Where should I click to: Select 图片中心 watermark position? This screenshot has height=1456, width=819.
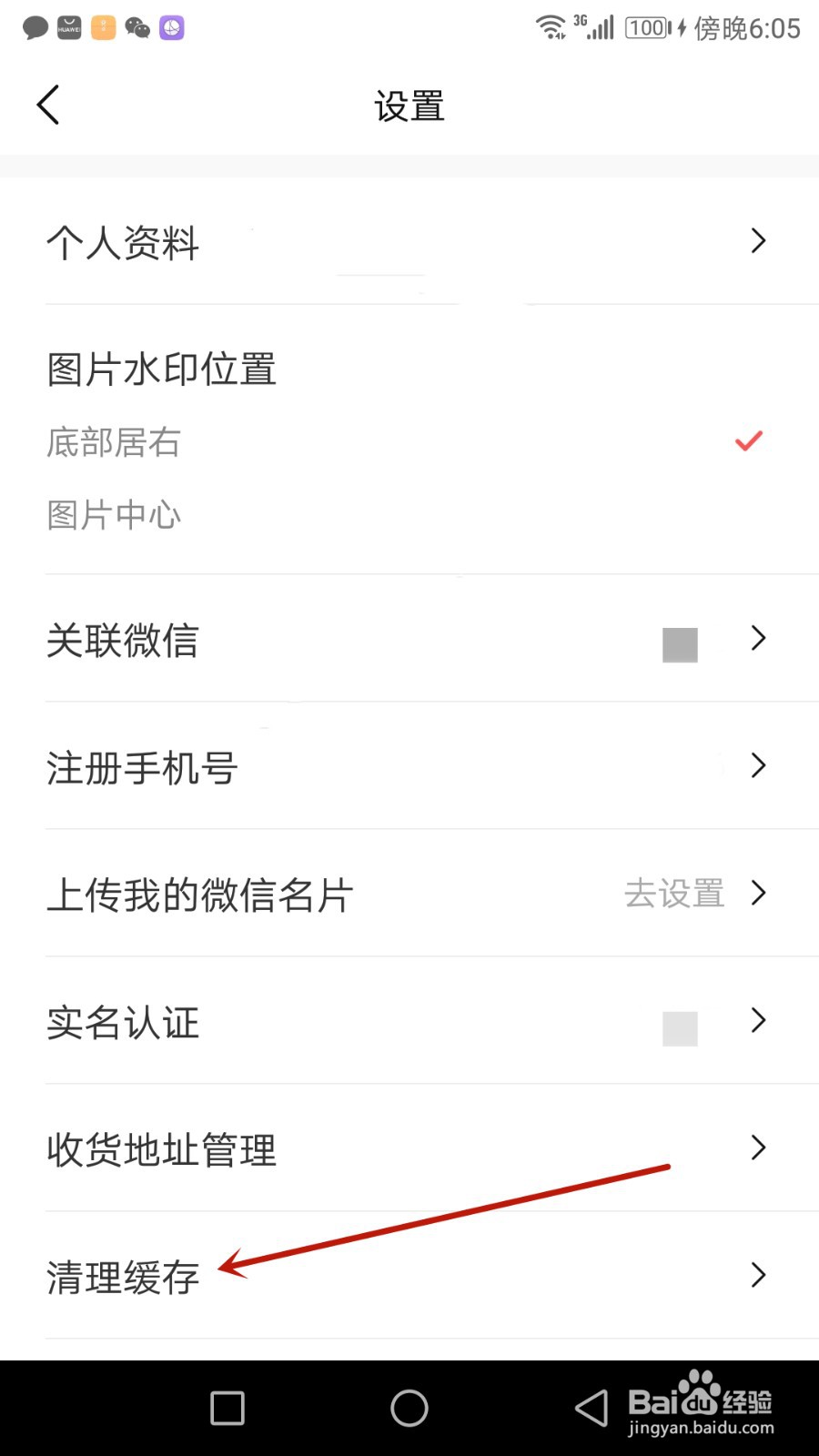tap(409, 515)
